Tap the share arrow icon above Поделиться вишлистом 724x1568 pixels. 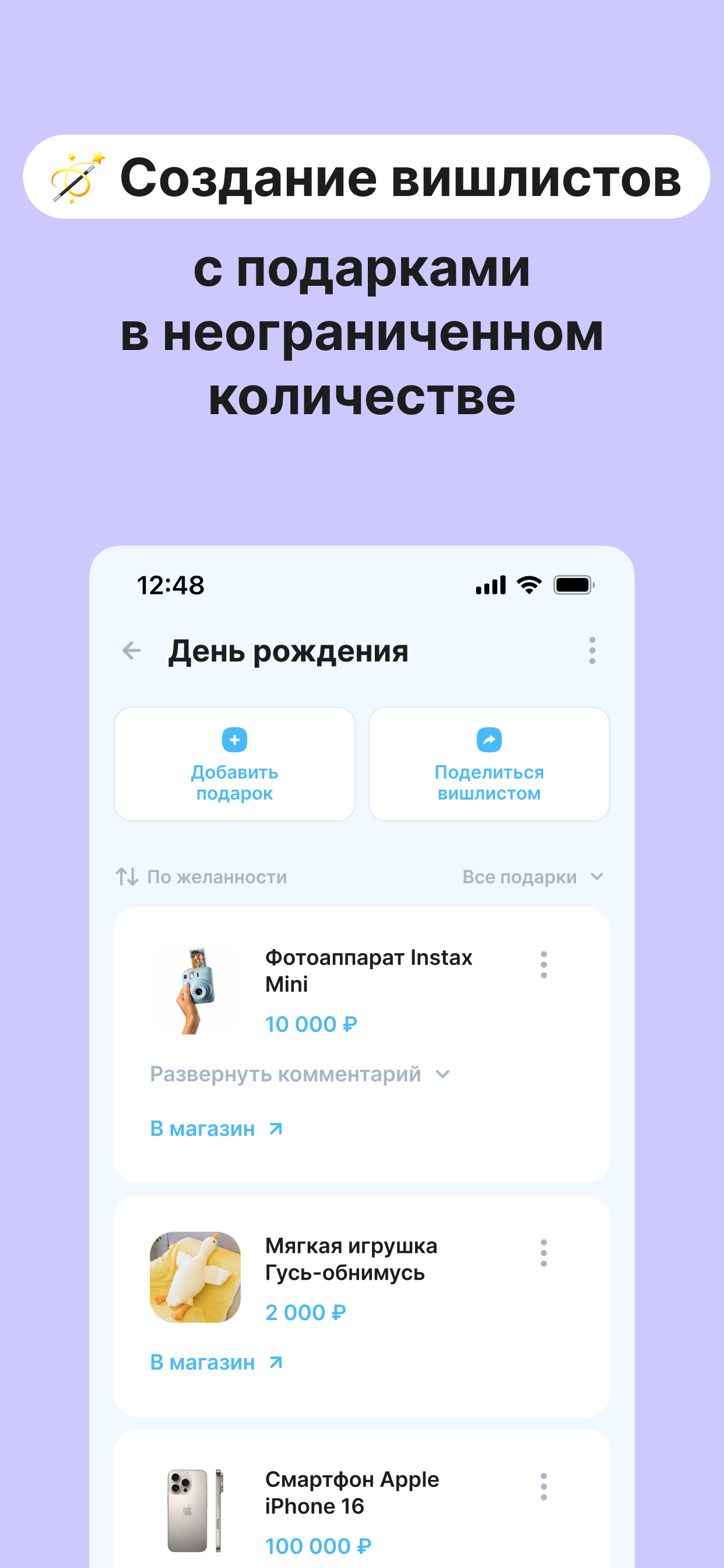pyautogui.click(x=488, y=740)
